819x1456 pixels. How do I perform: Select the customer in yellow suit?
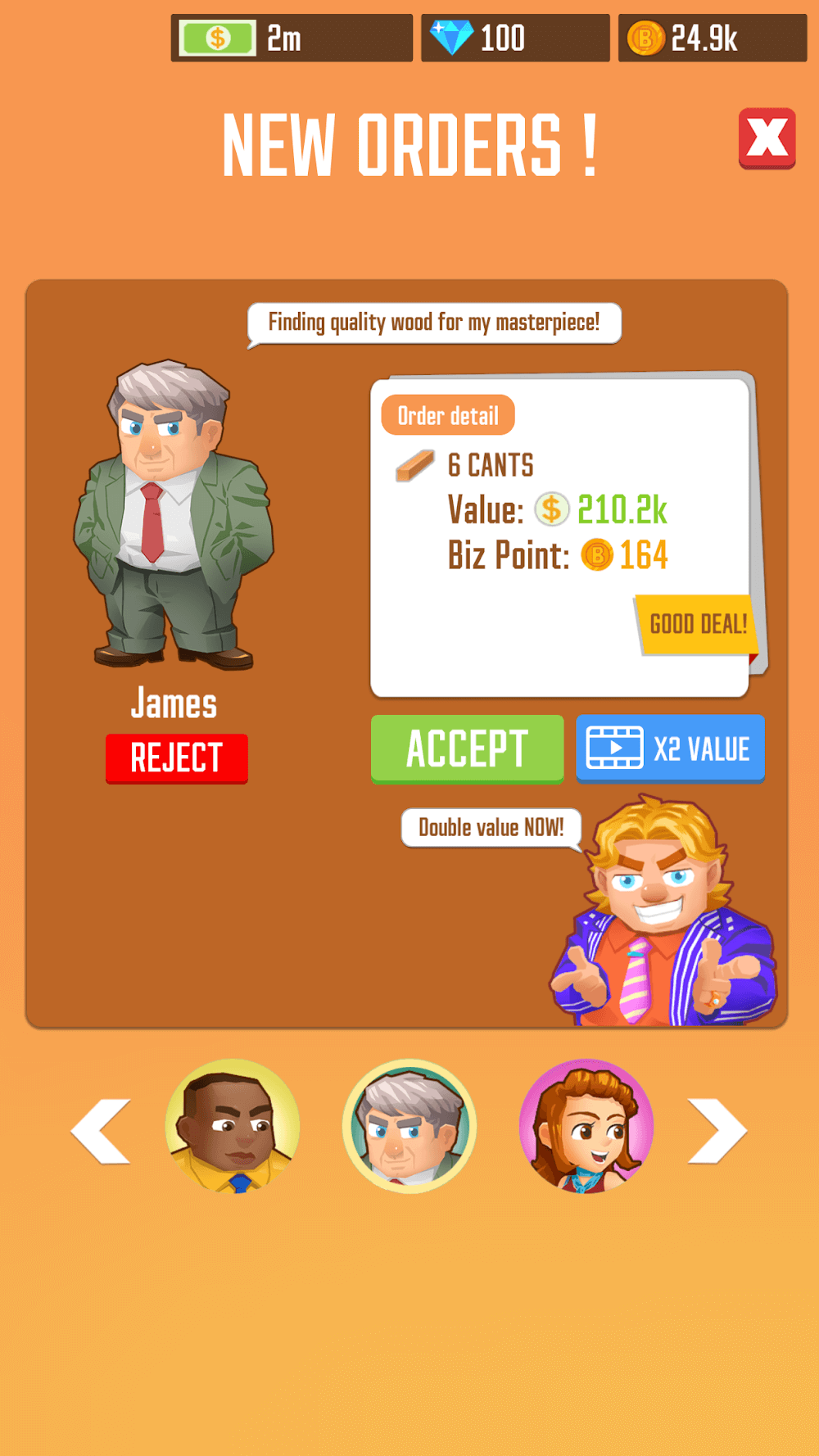tap(233, 1127)
